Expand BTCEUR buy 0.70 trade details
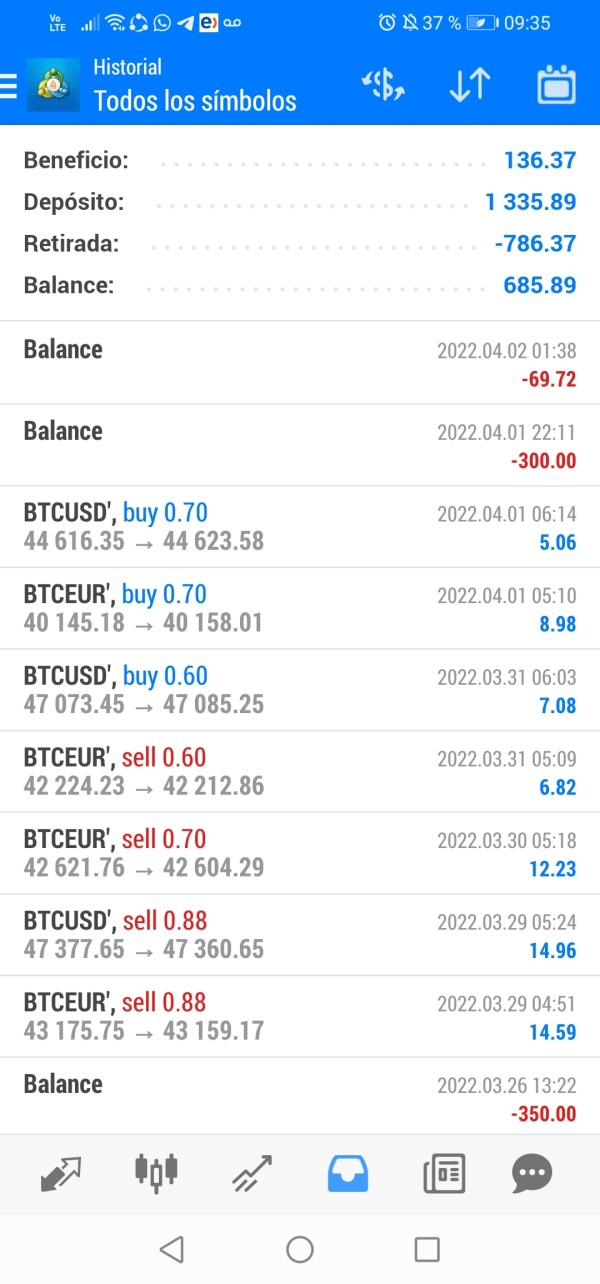Screen dimensions: 600x1284 pyautogui.click(x=300, y=609)
